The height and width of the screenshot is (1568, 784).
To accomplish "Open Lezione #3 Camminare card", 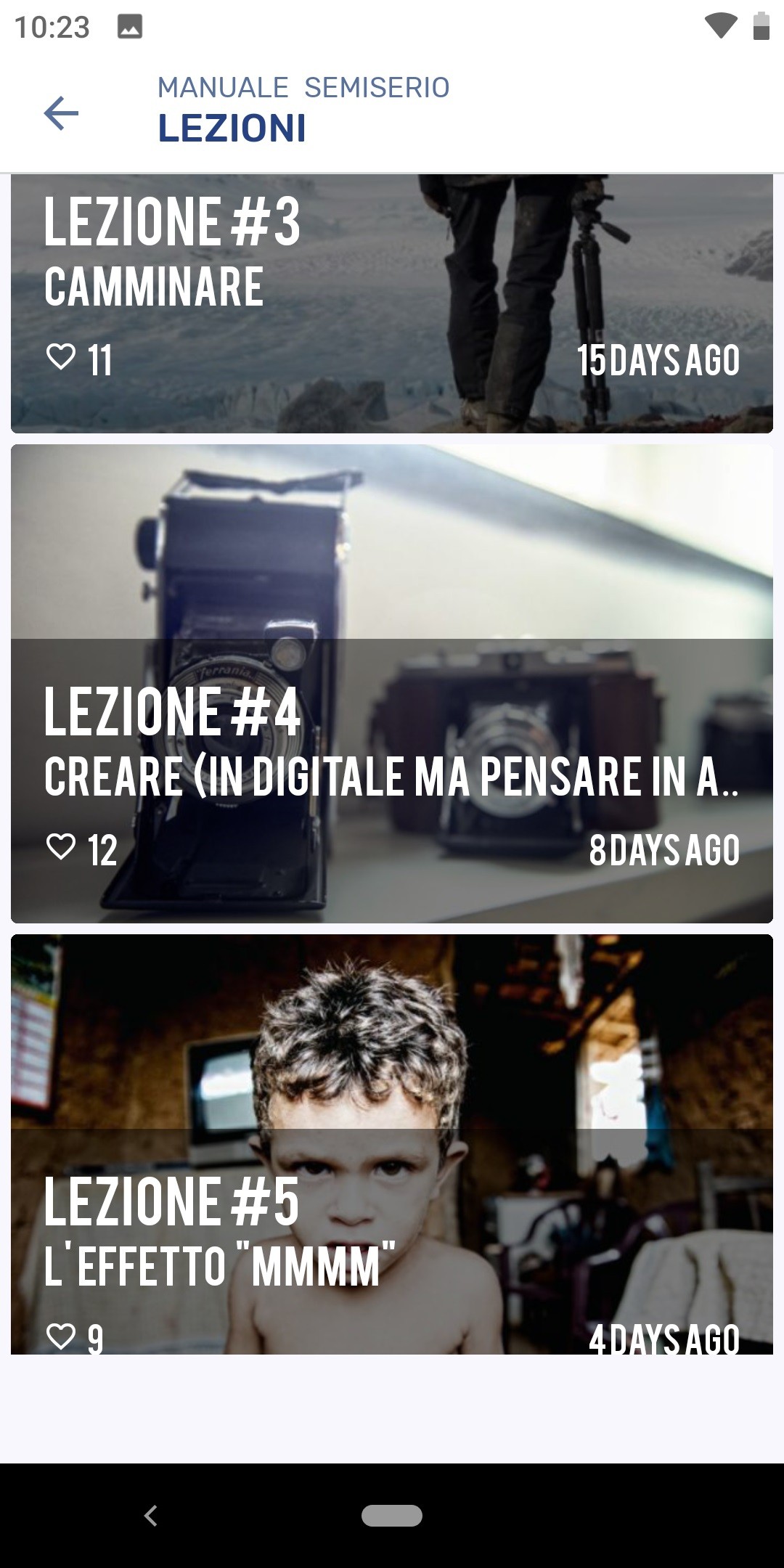I will coord(392,303).
